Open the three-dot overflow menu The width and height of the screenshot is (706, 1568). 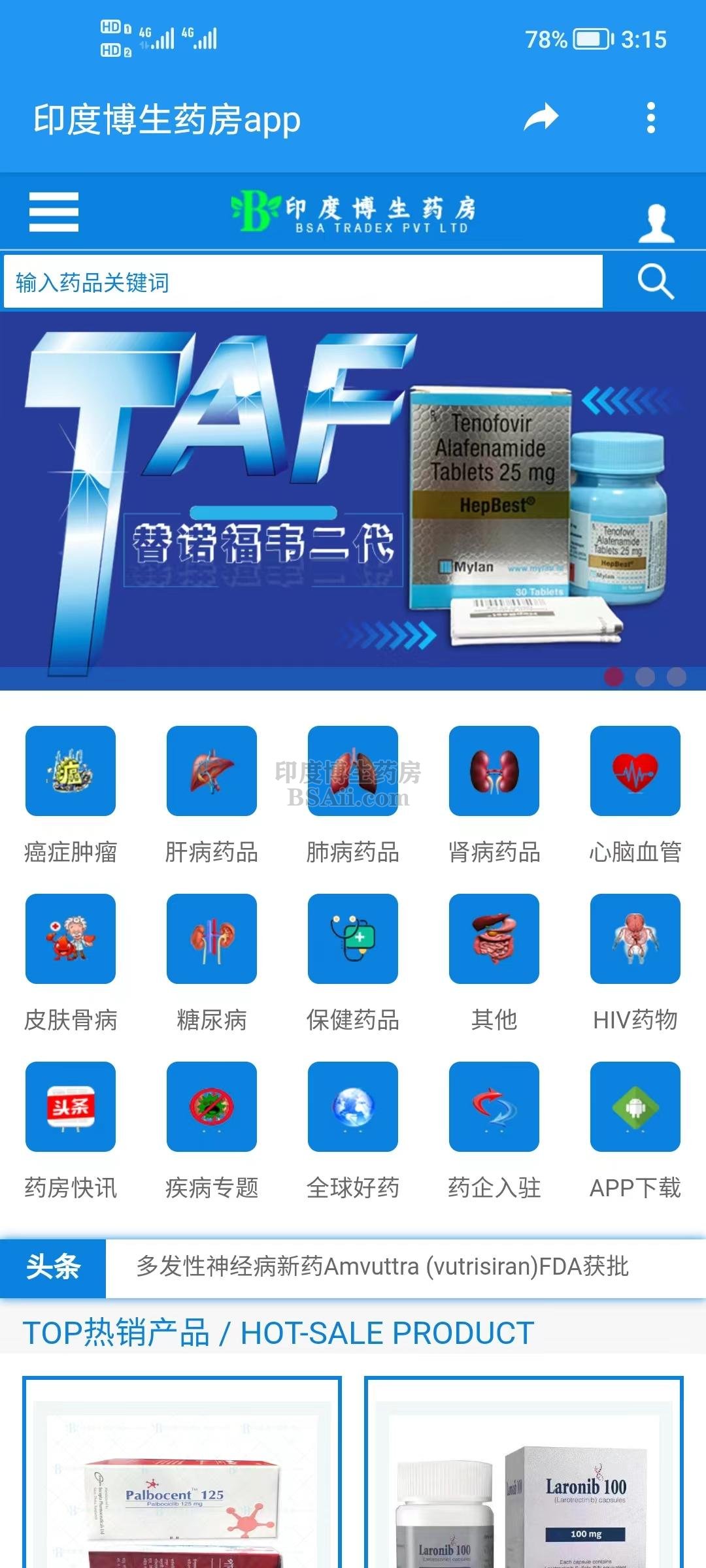pos(650,118)
